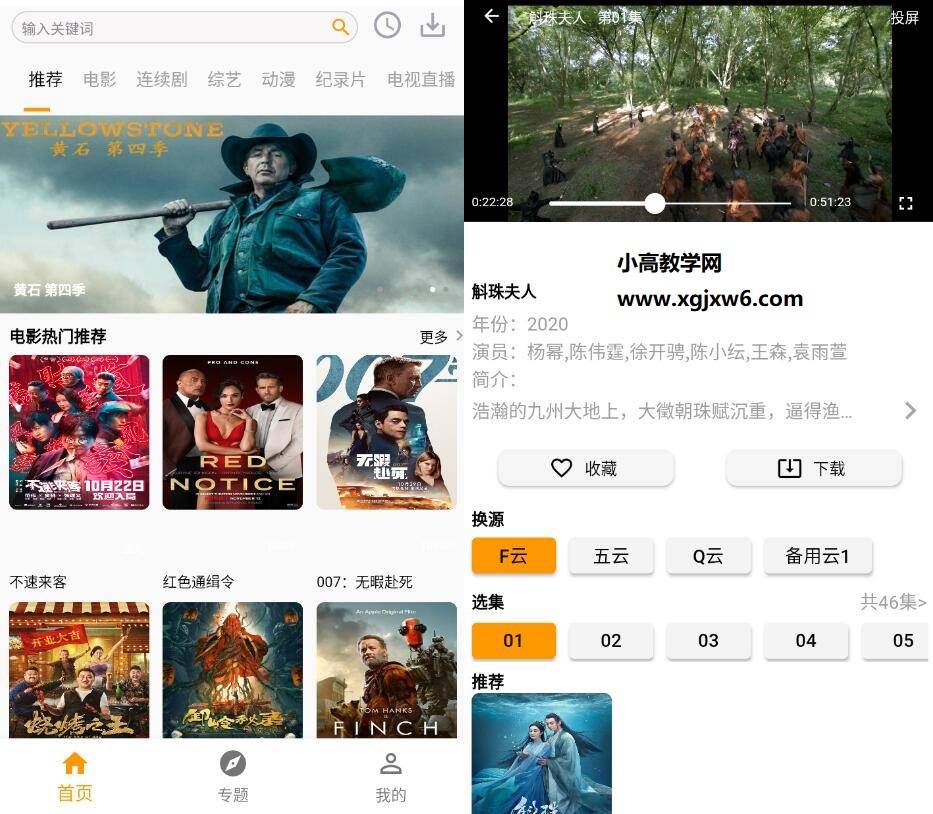
Task: Select episode 03
Action: point(708,640)
